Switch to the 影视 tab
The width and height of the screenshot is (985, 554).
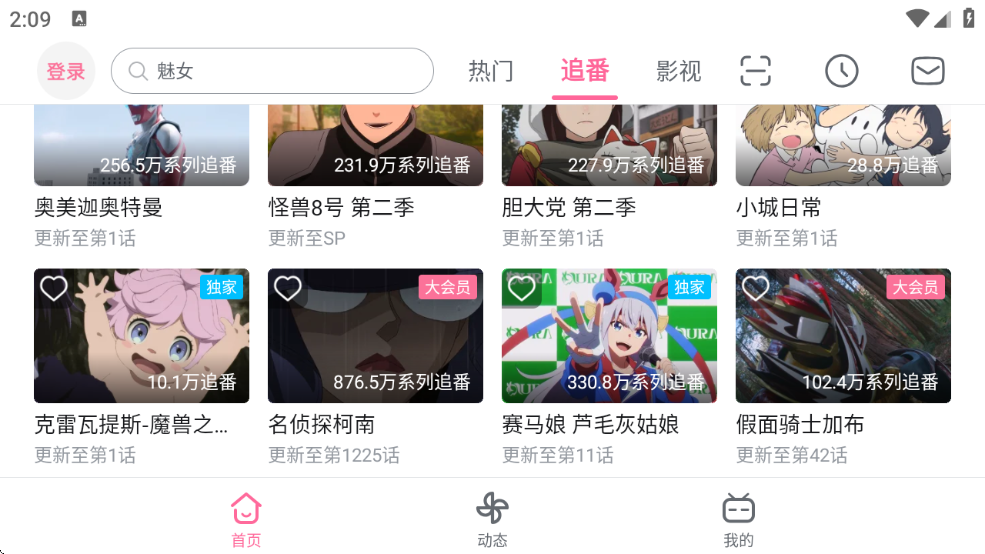coord(678,72)
